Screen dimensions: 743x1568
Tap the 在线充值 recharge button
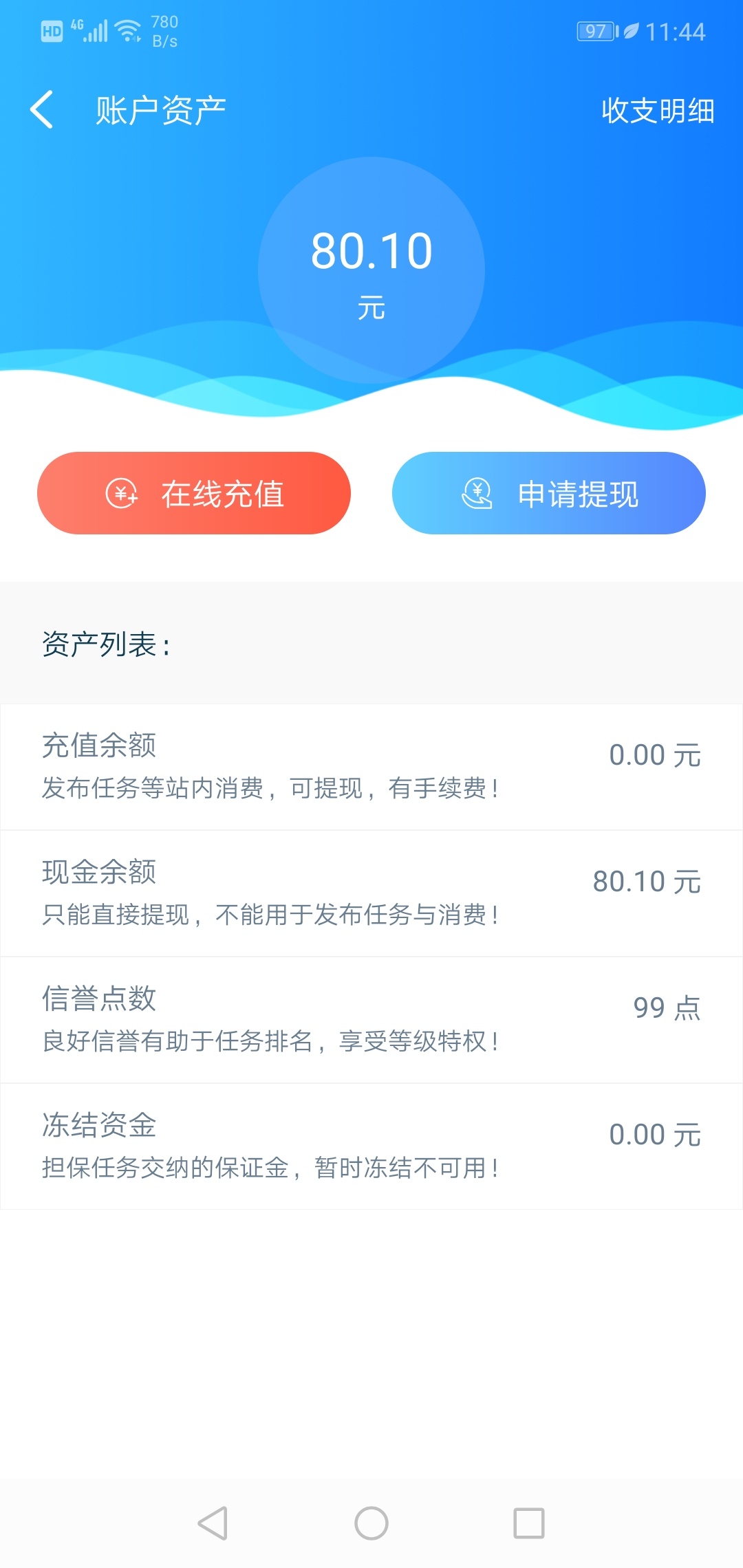click(194, 493)
